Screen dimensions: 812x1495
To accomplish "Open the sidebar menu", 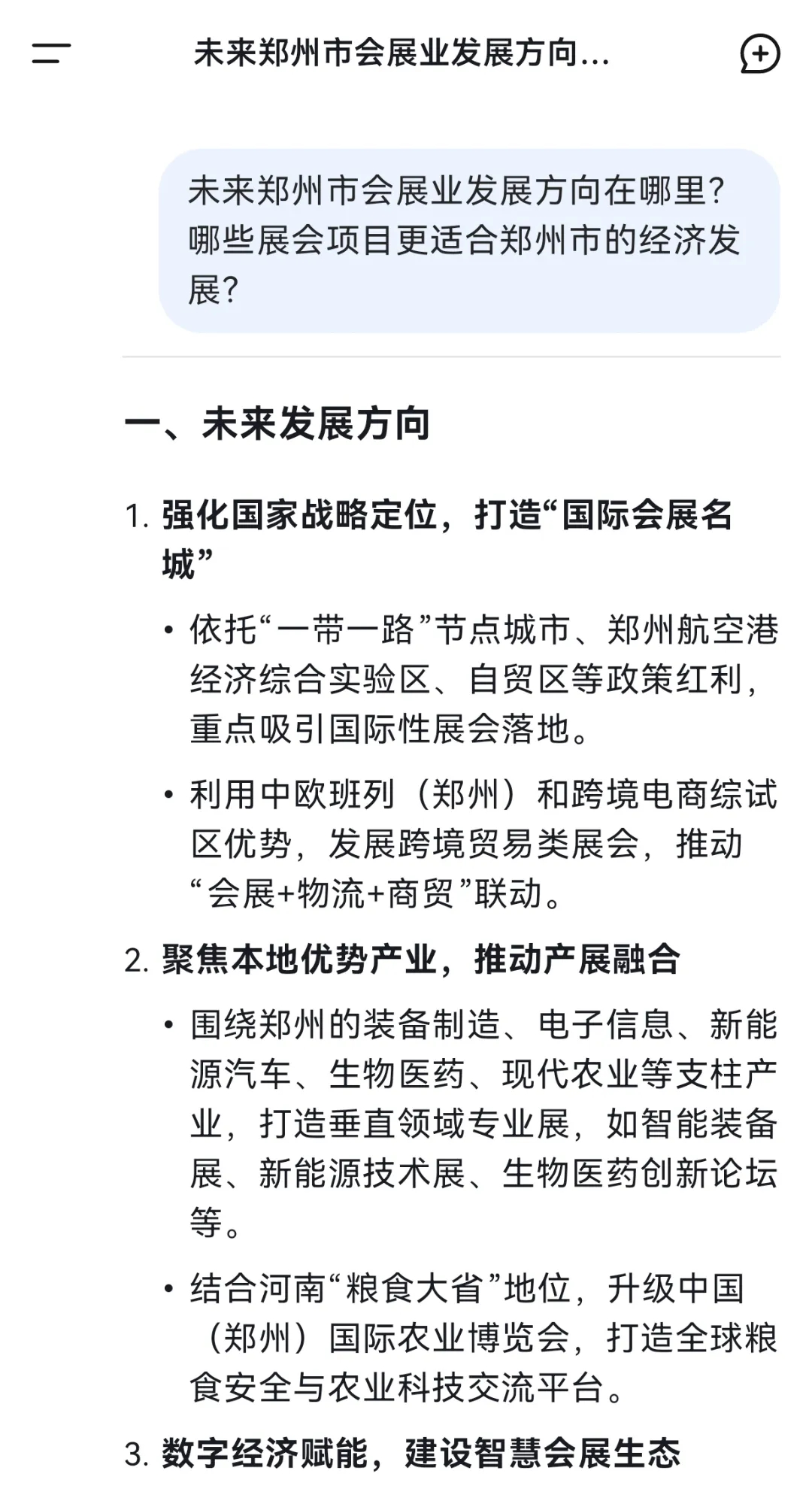I will tap(51, 53).
